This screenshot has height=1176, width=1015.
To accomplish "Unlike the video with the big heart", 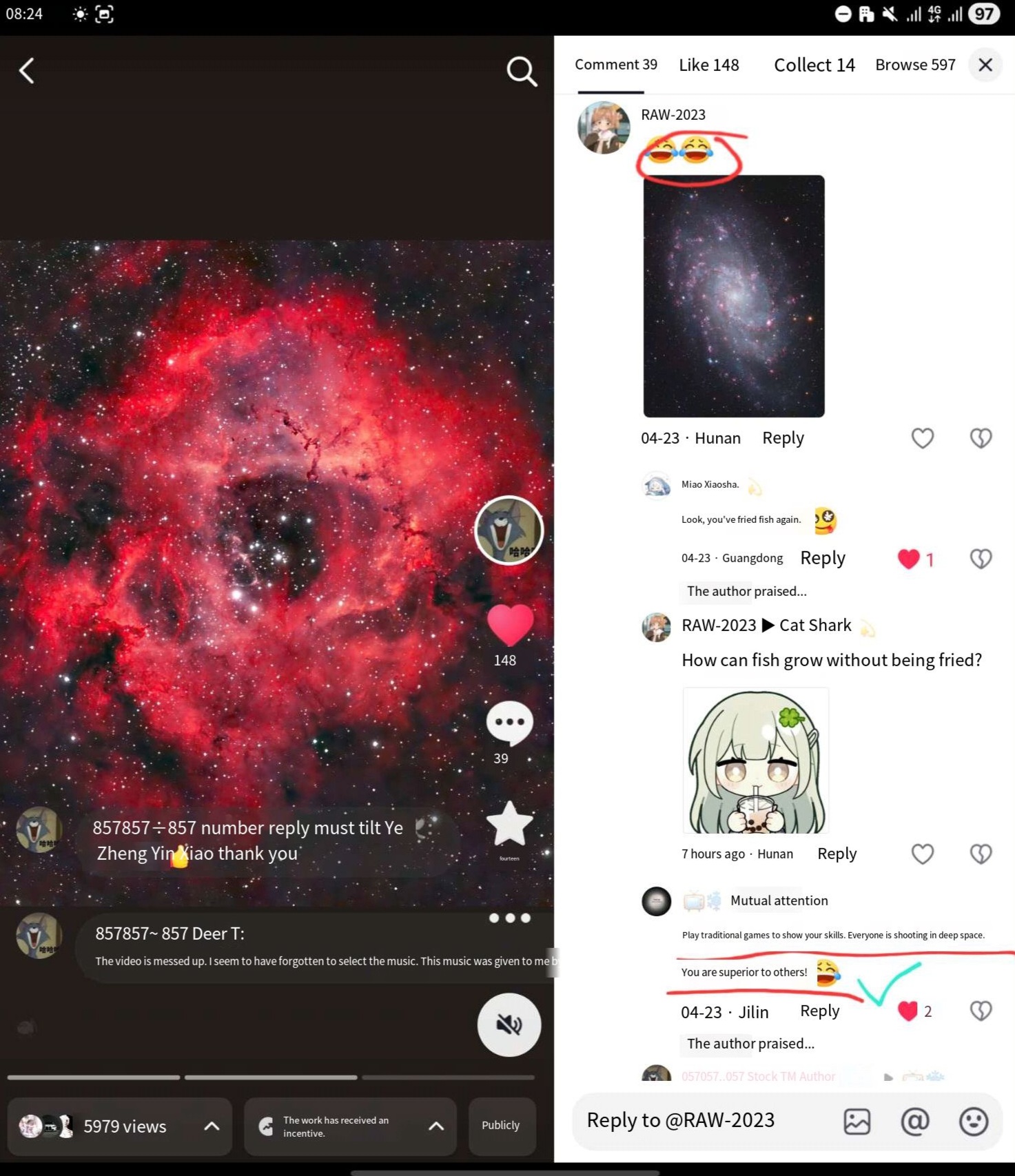I will coord(510,624).
